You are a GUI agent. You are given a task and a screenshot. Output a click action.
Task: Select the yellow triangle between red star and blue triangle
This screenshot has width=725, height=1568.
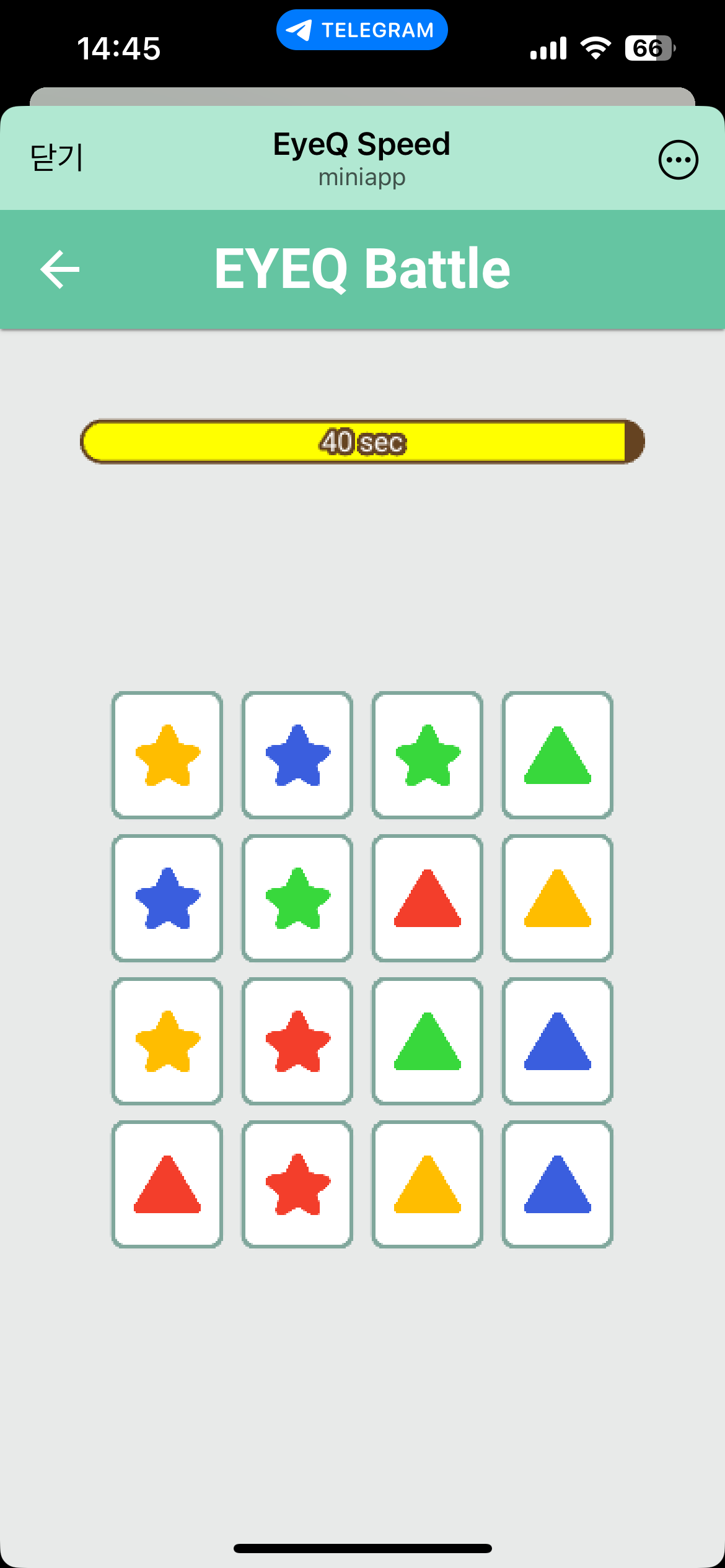[427, 1185]
